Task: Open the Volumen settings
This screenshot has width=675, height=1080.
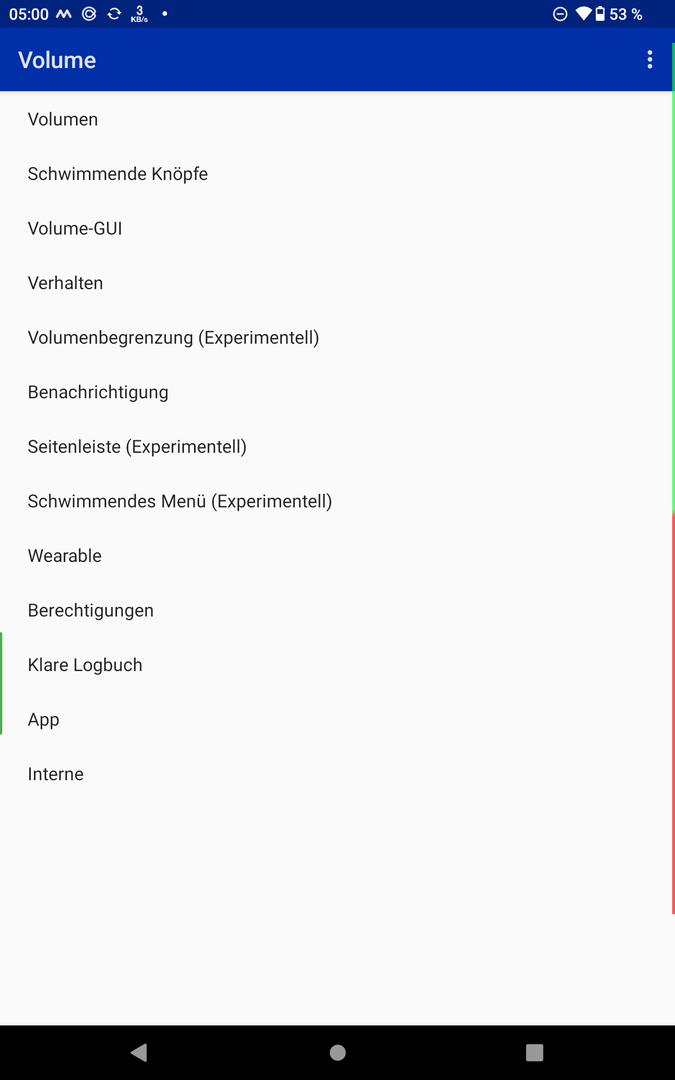Action: pos(63,119)
